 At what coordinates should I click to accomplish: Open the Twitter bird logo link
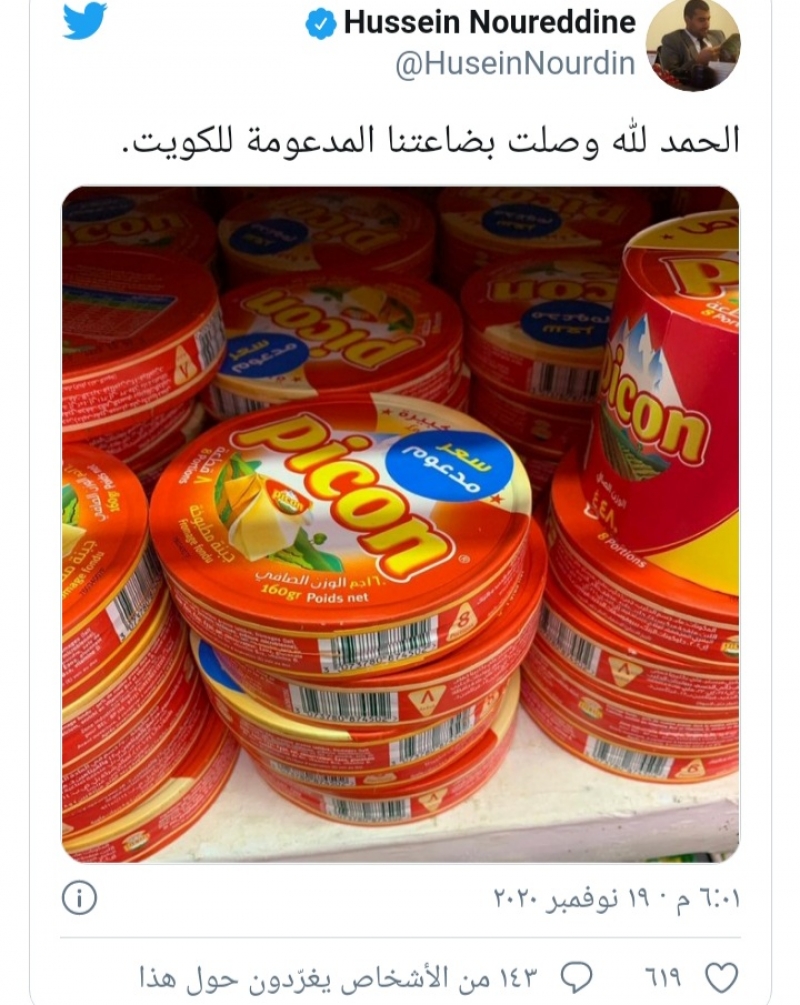coord(85,21)
